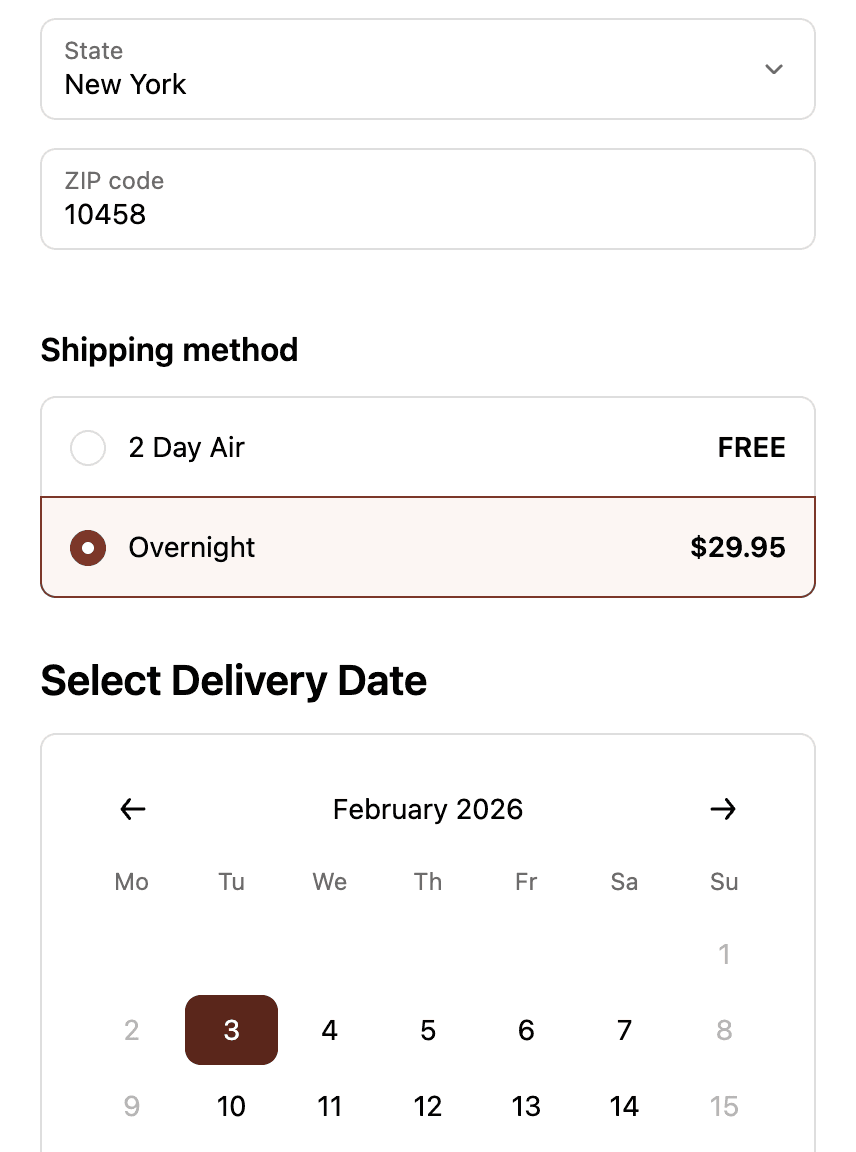Viewport: 856px width, 1152px height.
Task: Click the ZIP code input field
Action: click(428, 199)
